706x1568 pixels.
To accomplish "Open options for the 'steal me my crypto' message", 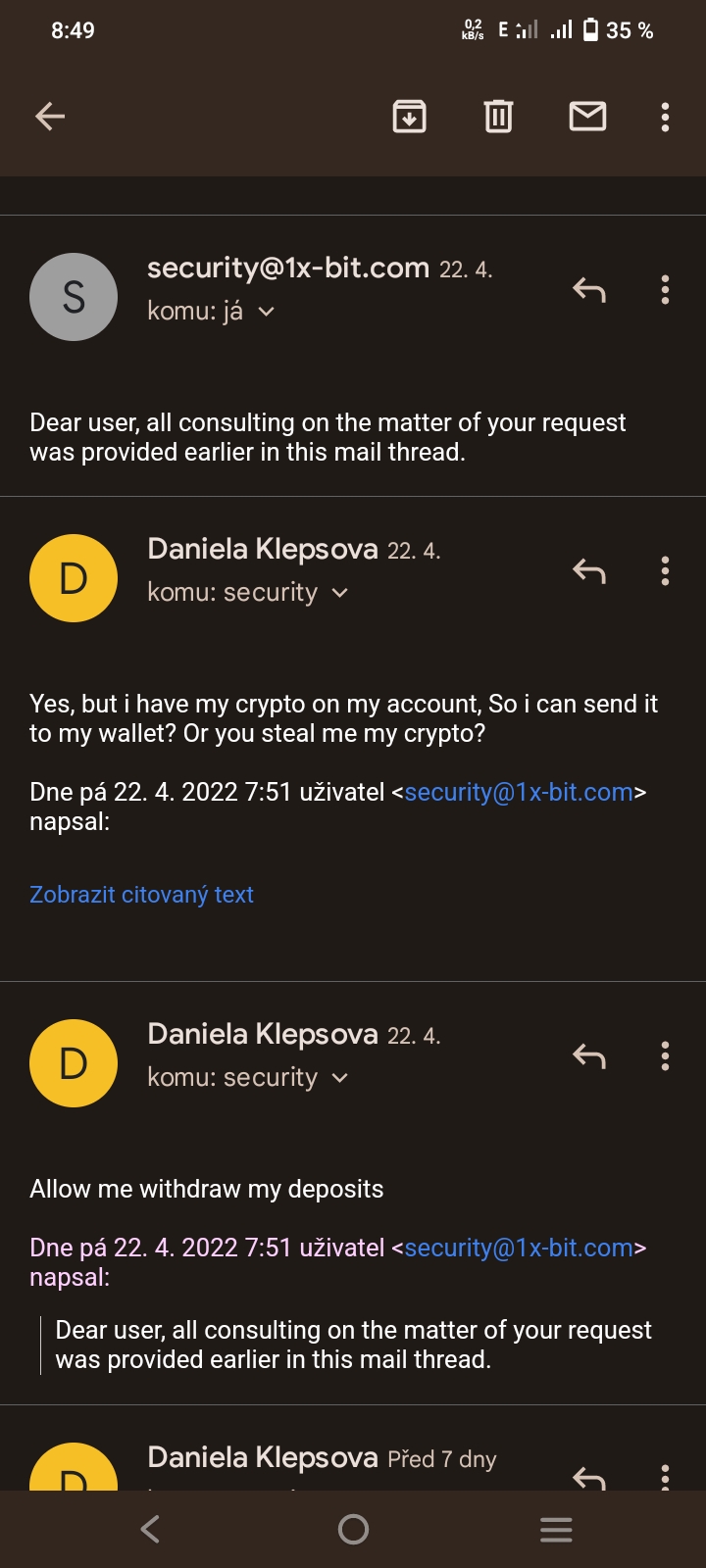I will pos(665,571).
